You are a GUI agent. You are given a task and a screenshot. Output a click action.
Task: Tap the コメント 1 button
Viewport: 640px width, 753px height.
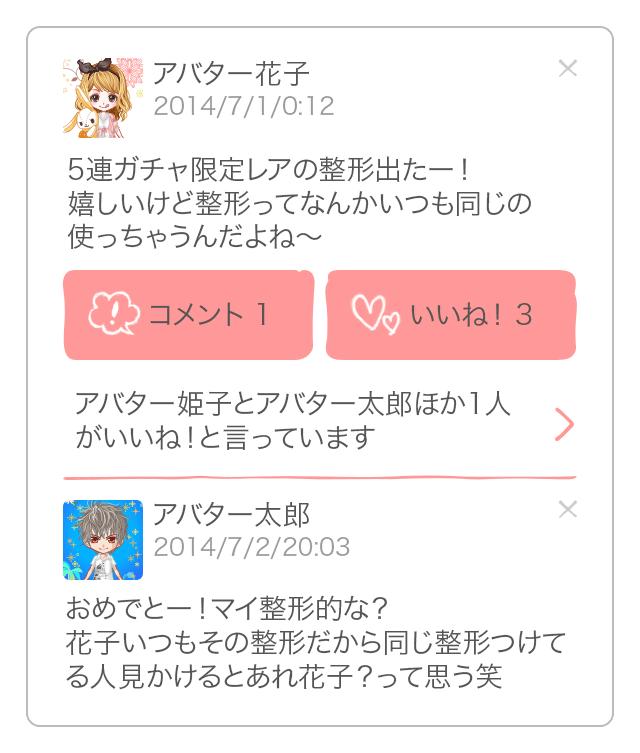coord(188,314)
